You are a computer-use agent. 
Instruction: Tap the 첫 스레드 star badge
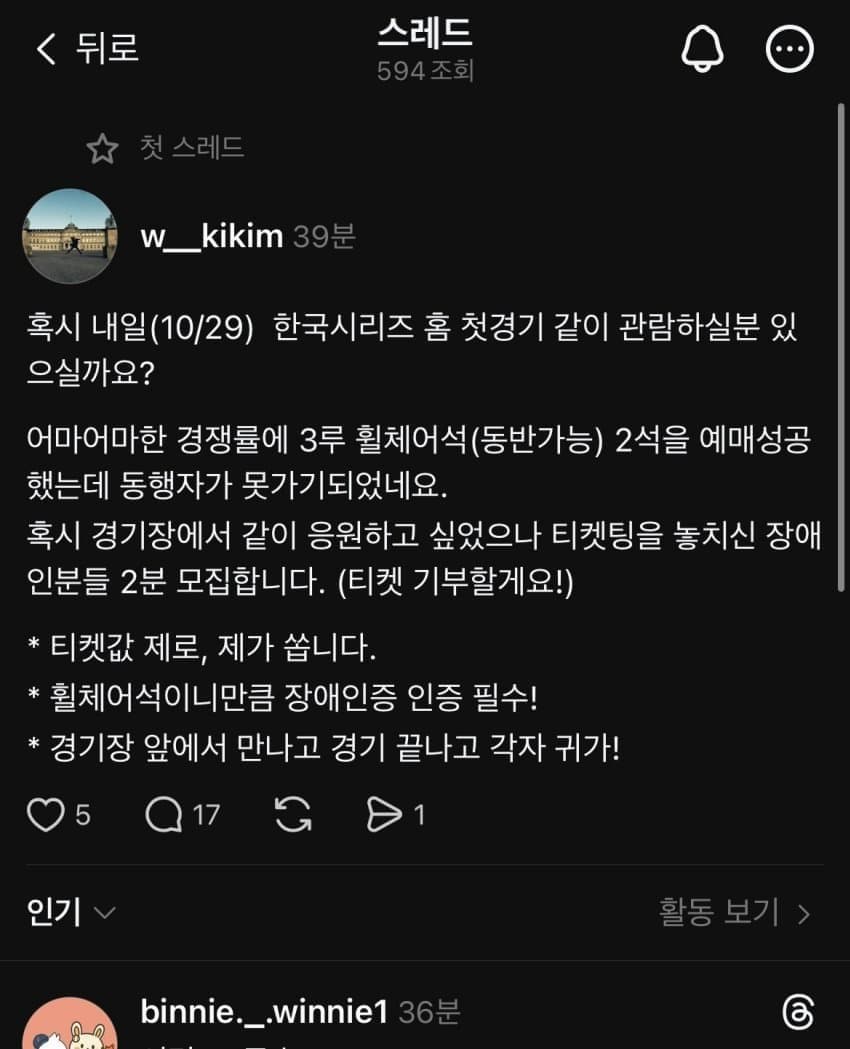[102, 149]
